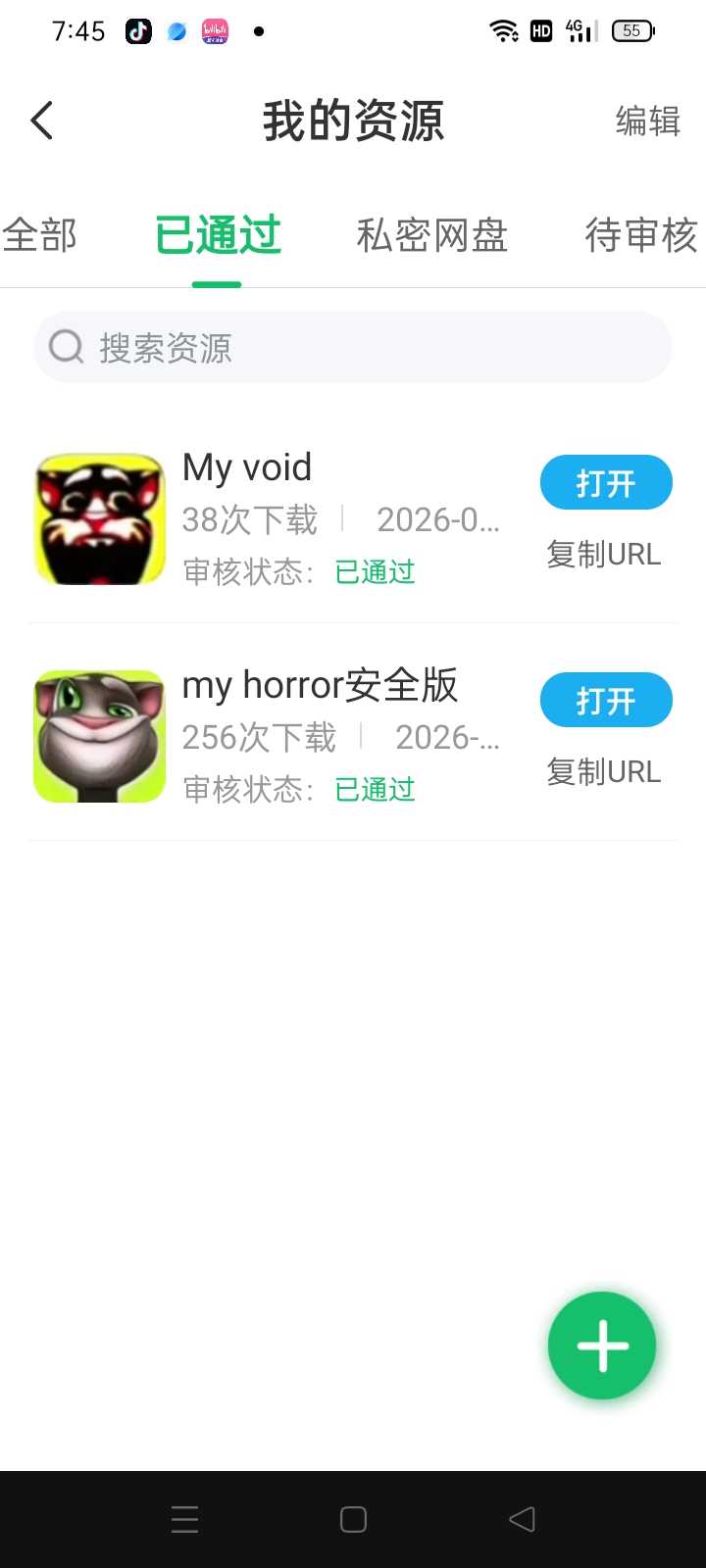Copy URL of my horror安全版
Viewport: 706px width, 1568px height.
[x=604, y=772]
